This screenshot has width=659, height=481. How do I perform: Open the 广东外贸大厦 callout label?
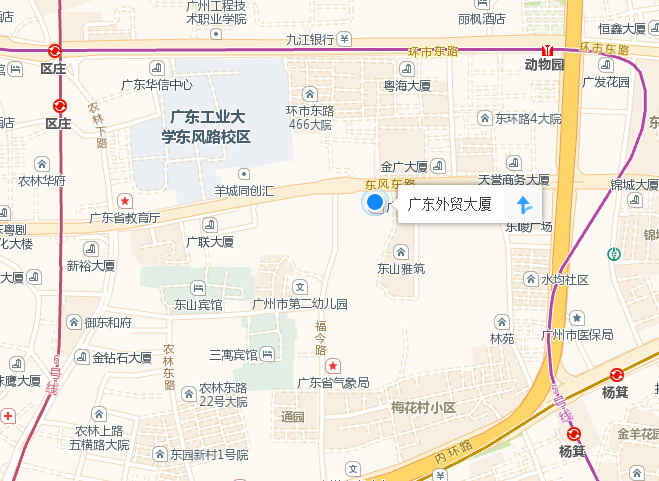click(450, 205)
